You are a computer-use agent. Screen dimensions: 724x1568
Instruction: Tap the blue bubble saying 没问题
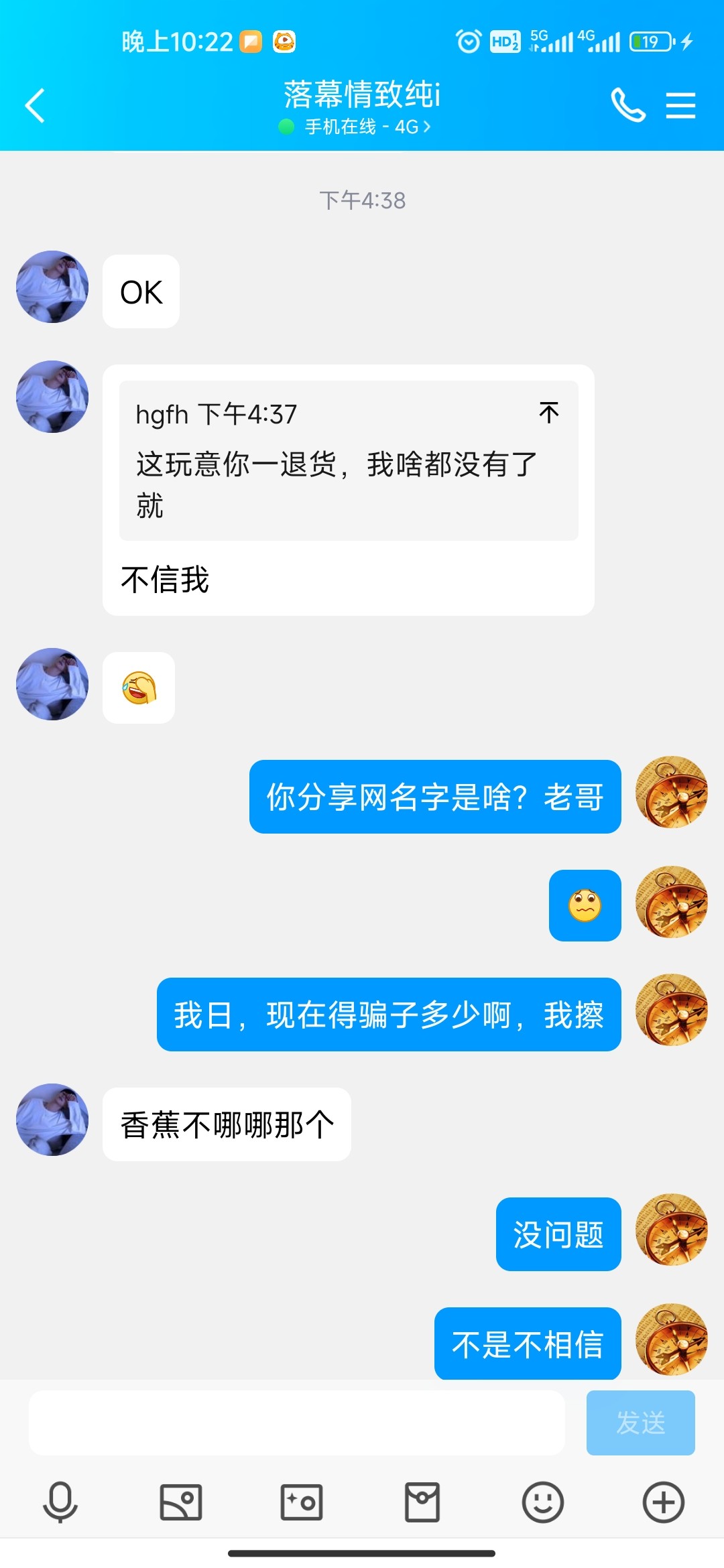point(558,1233)
